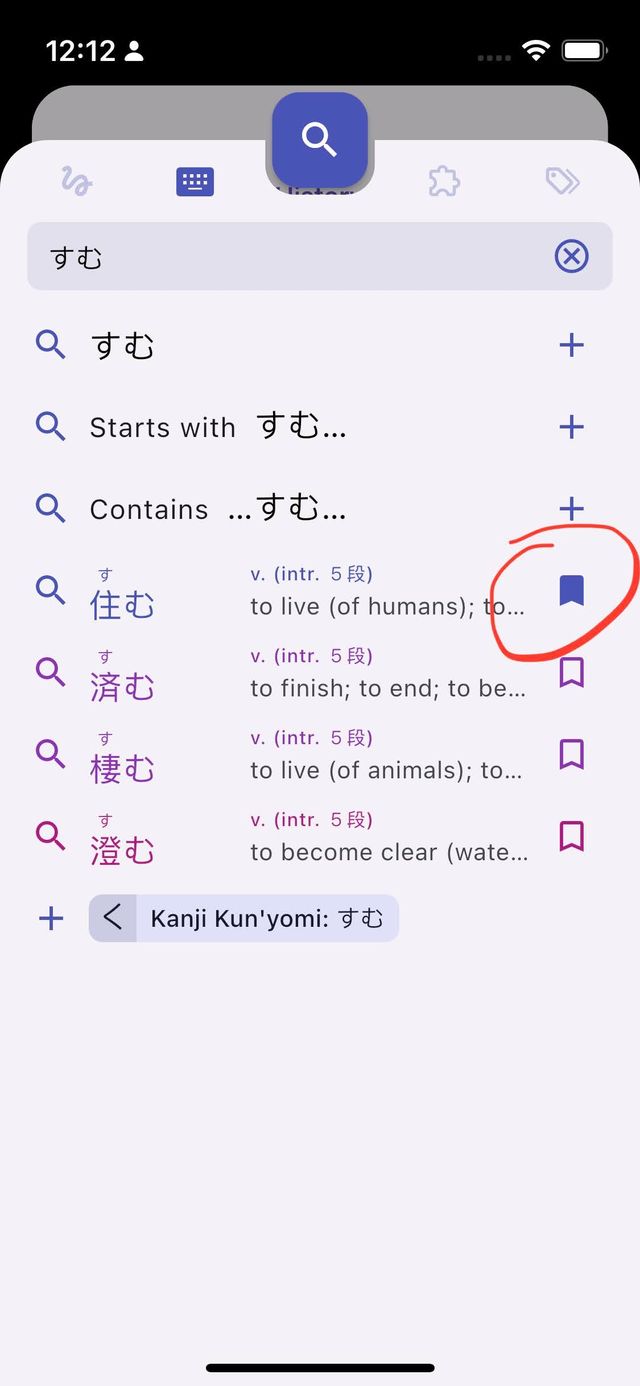Open the entry 棲む to live of animals

[x=300, y=756]
